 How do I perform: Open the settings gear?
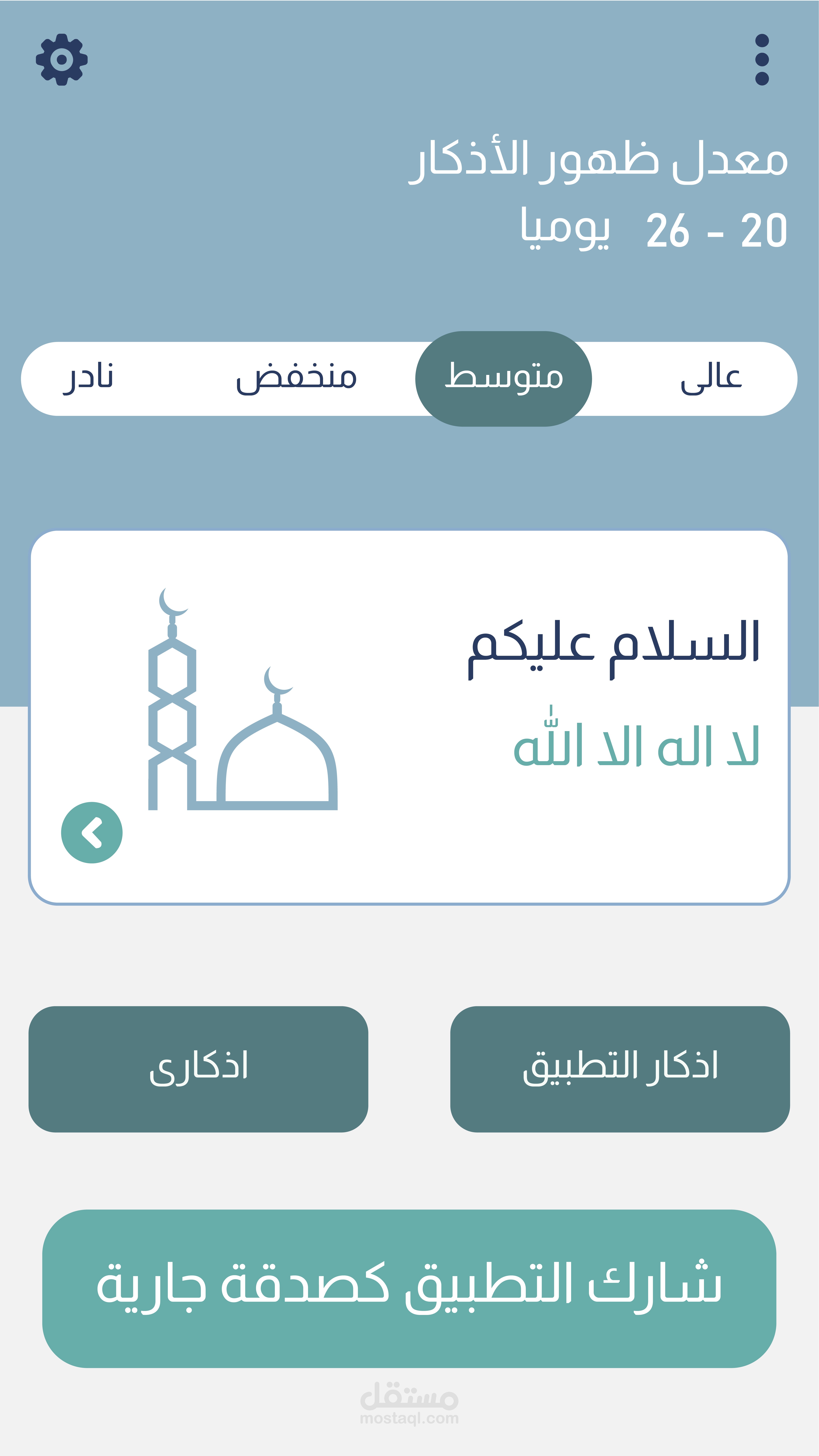coord(62,59)
